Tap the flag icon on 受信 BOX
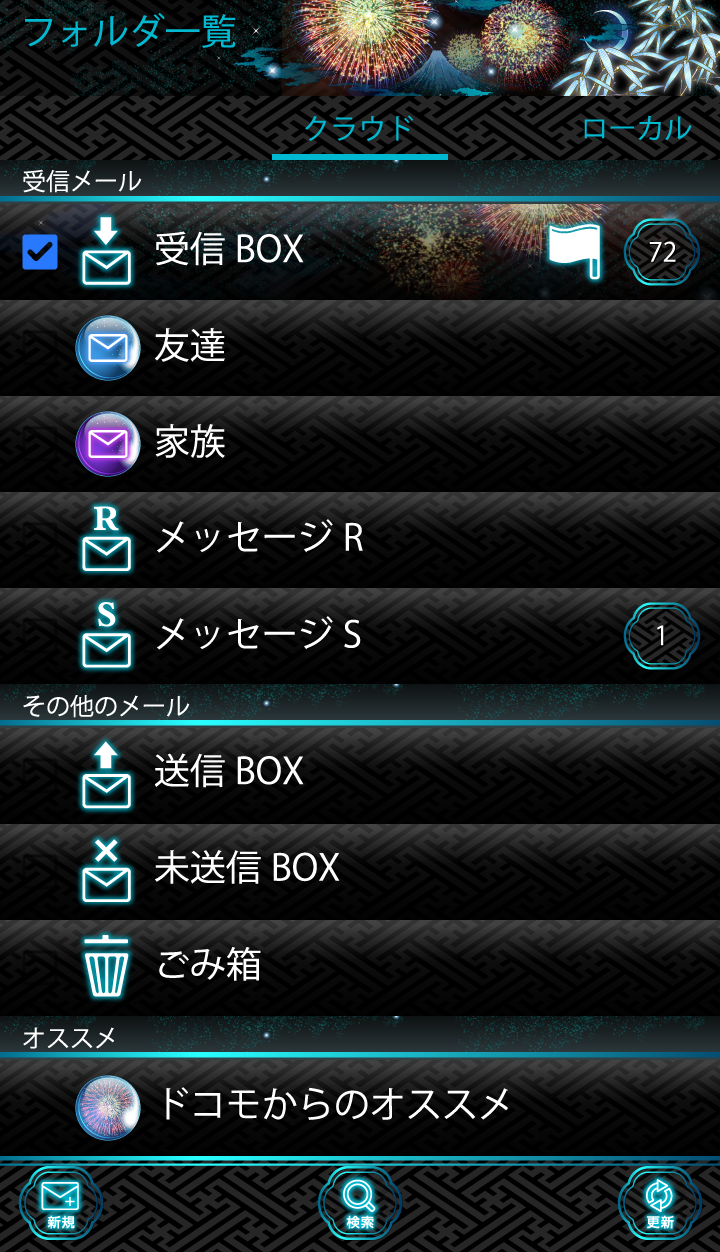The image size is (720, 1252). pyautogui.click(x=575, y=250)
